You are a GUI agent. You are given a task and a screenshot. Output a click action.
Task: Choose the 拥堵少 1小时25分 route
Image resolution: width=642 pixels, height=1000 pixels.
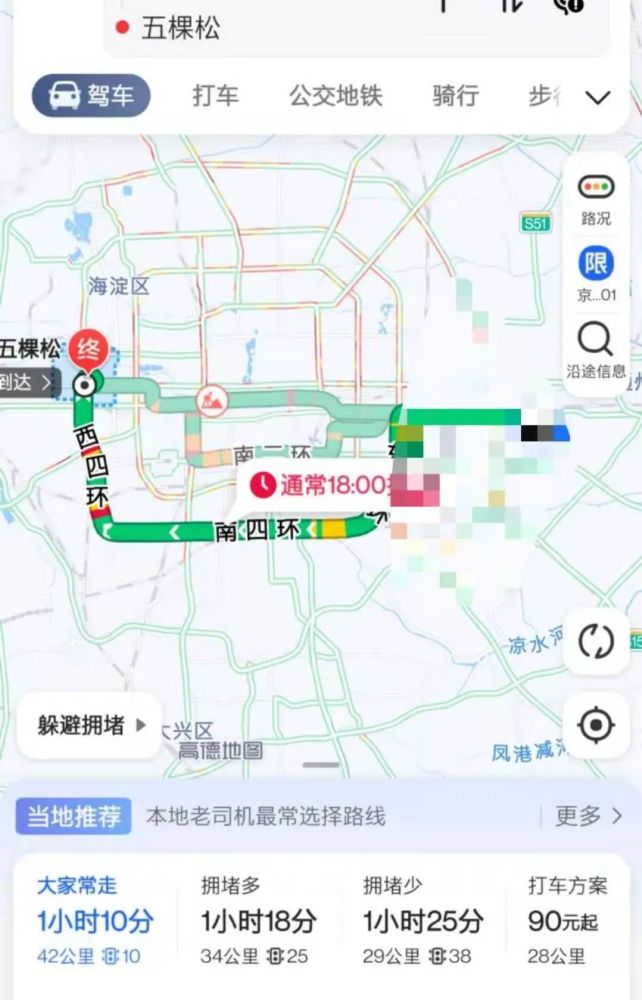[423, 920]
